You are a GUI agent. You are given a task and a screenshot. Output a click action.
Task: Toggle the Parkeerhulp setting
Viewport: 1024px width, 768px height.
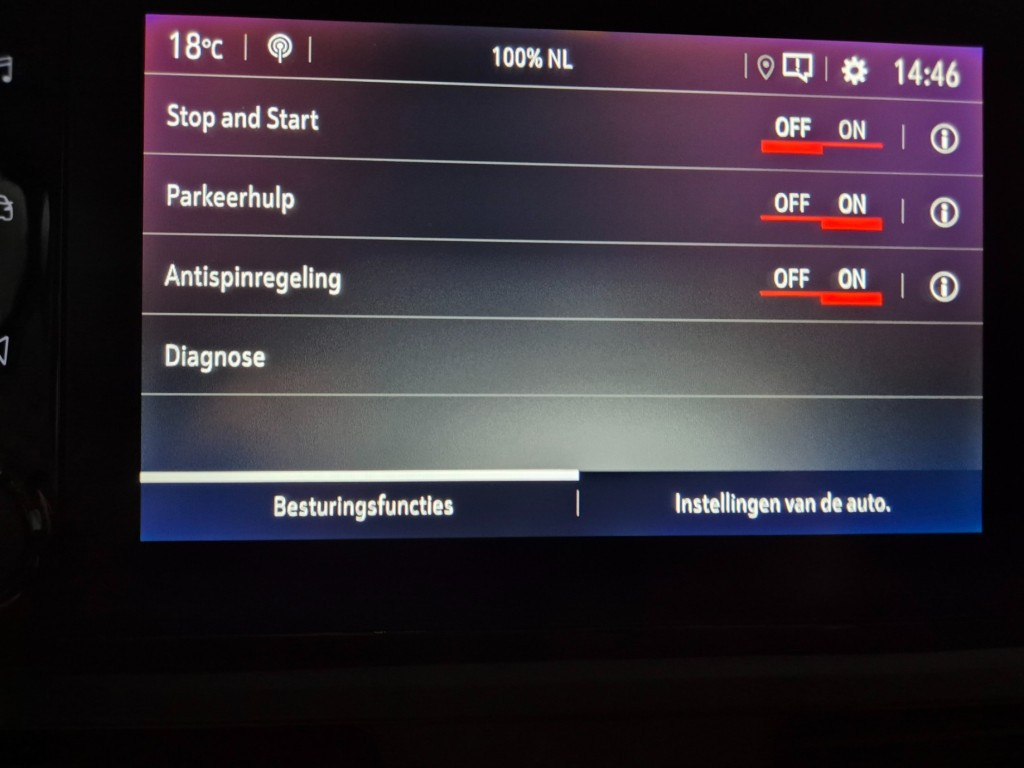pyautogui.click(x=820, y=205)
